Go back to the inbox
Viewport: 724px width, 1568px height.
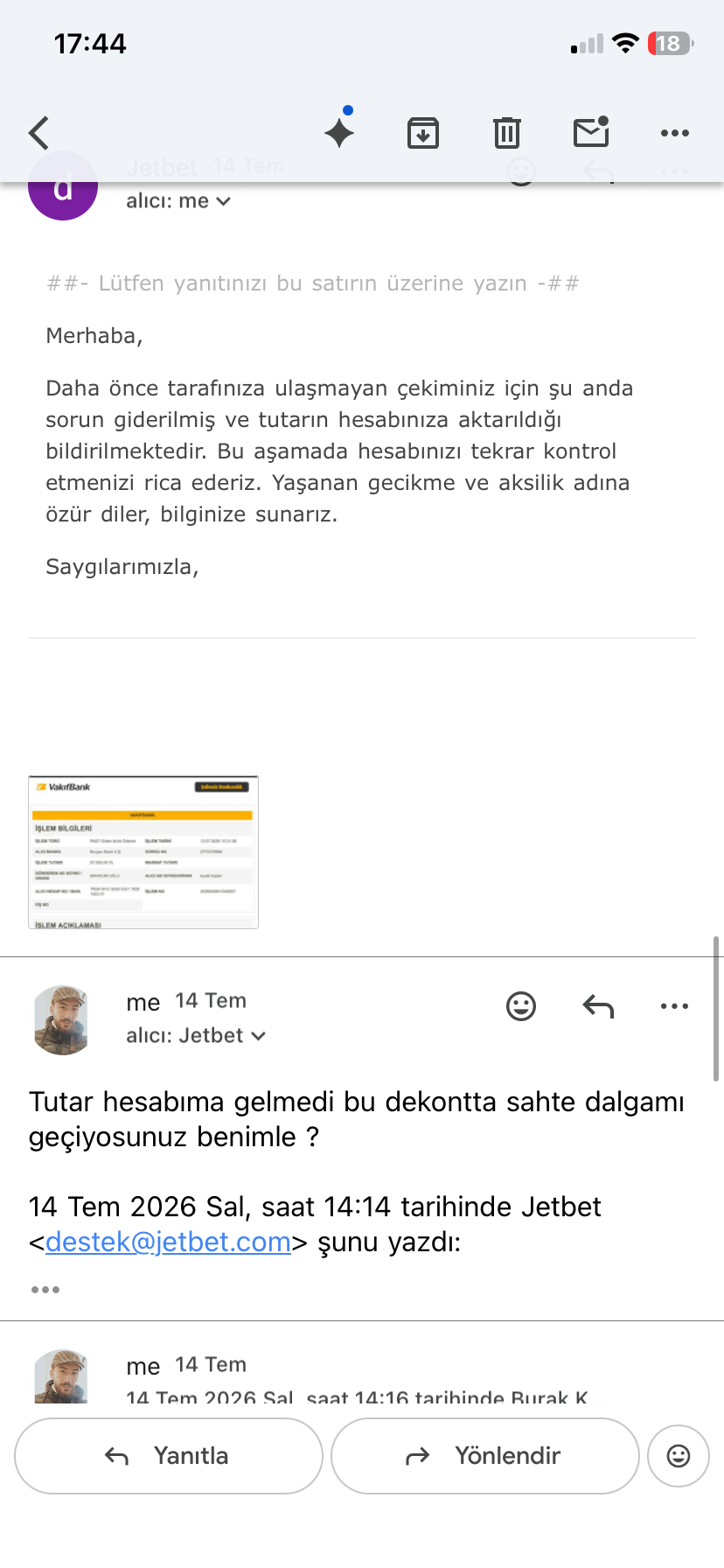pyautogui.click(x=39, y=133)
